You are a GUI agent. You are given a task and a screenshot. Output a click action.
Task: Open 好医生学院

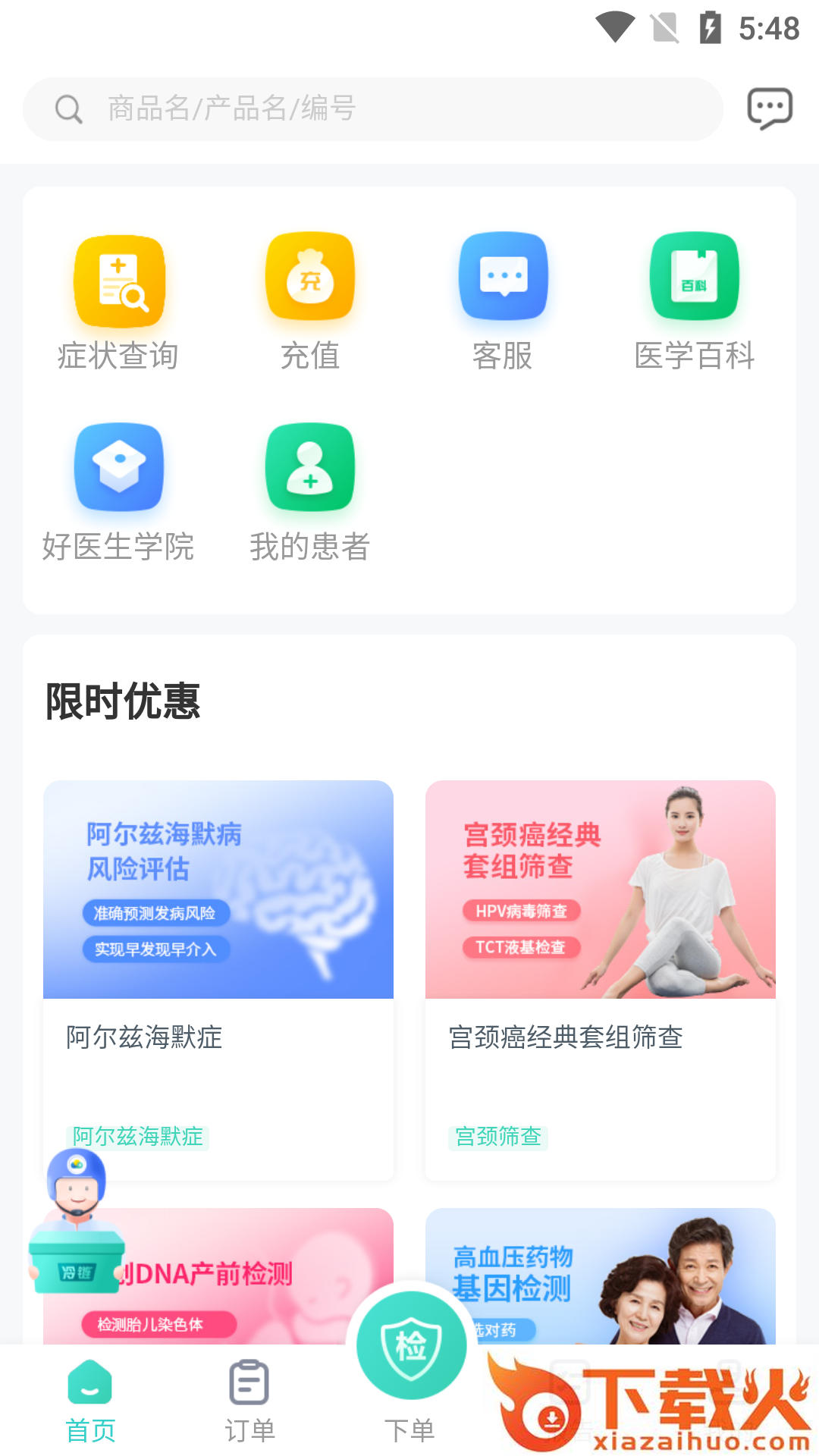click(x=119, y=492)
